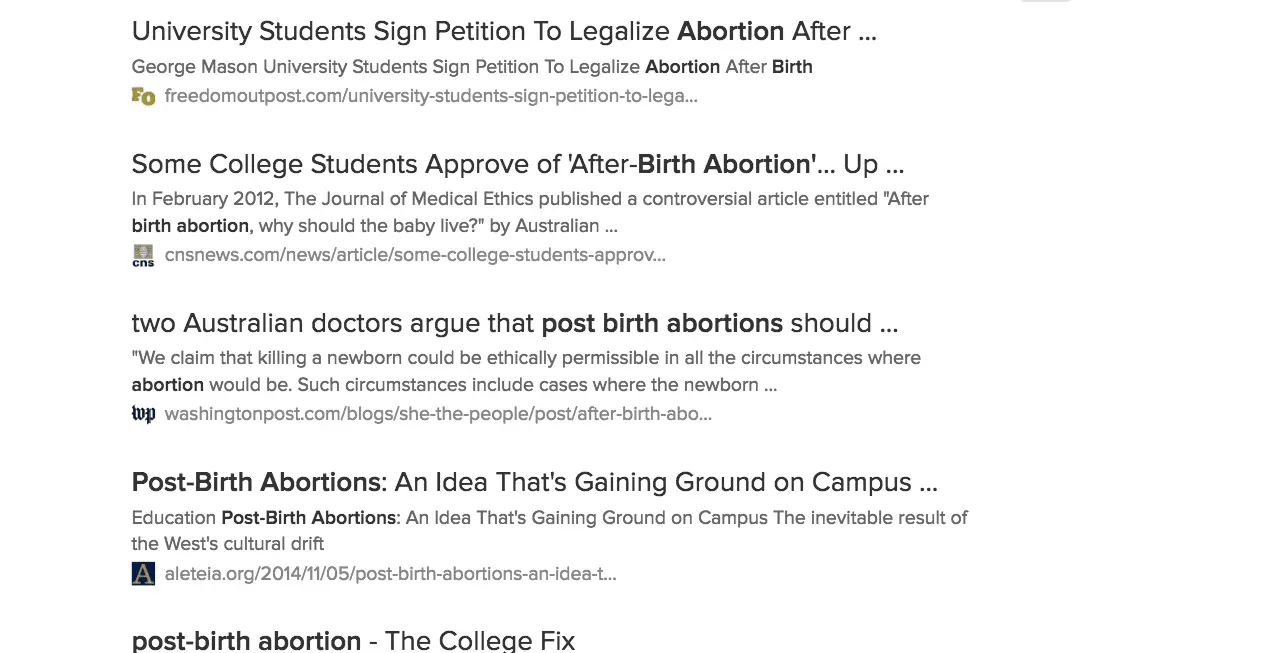Open 'University Students Sign Petition' result
The width and height of the screenshot is (1265, 653).
point(504,31)
